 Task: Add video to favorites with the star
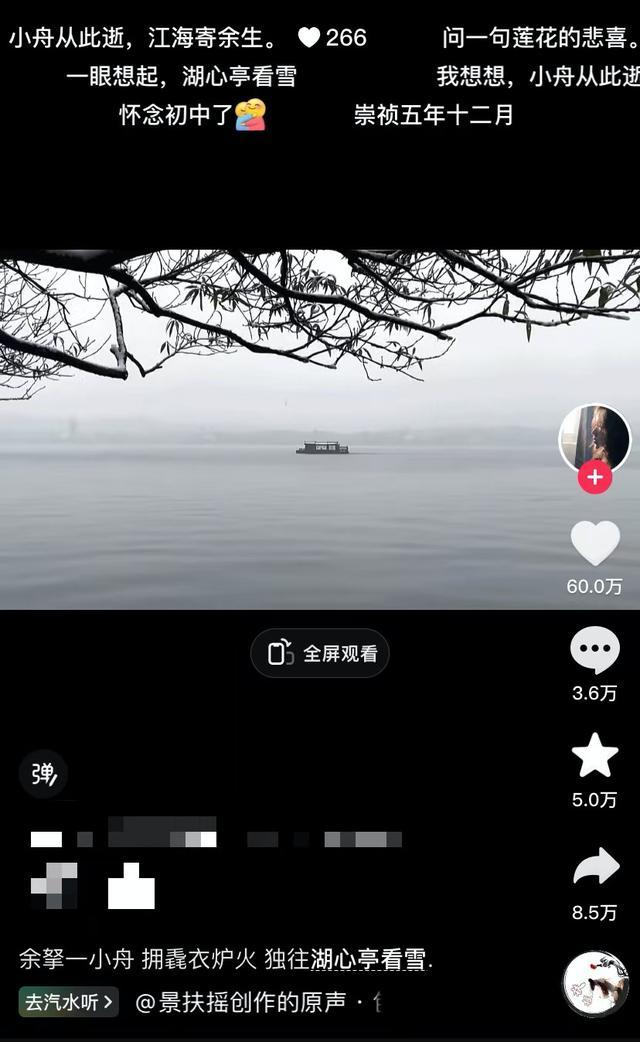pyautogui.click(x=595, y=756)
